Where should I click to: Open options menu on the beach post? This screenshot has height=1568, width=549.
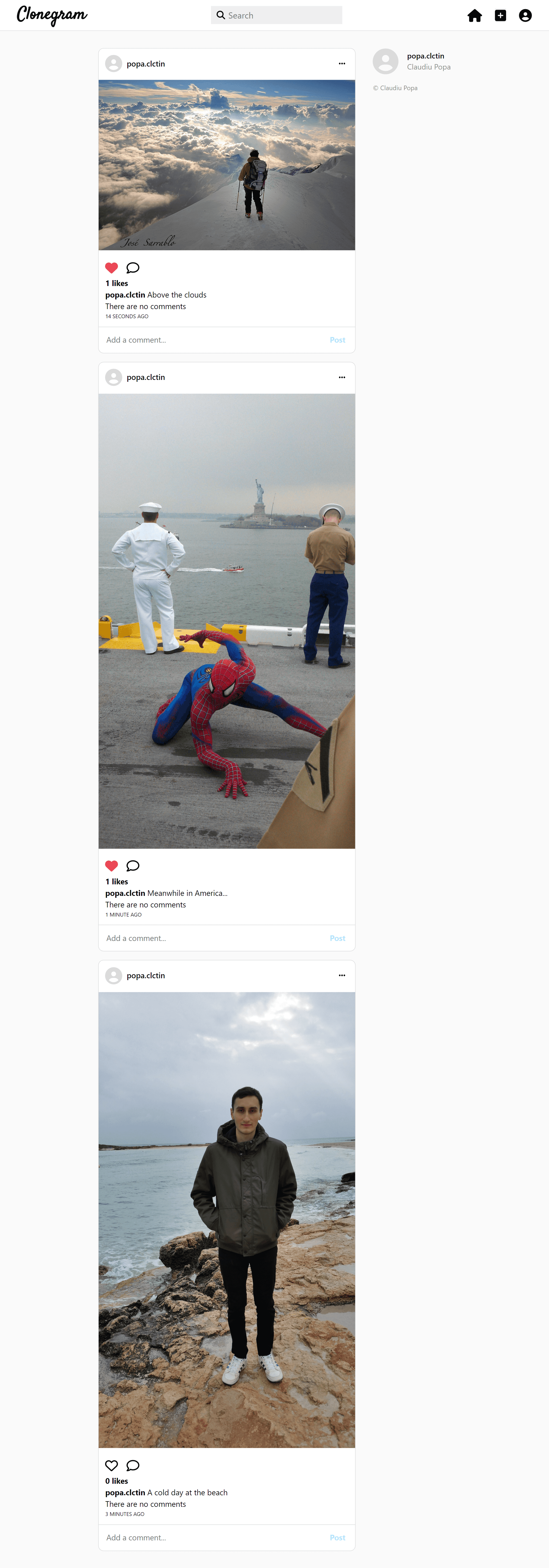(x=342, y=975)
